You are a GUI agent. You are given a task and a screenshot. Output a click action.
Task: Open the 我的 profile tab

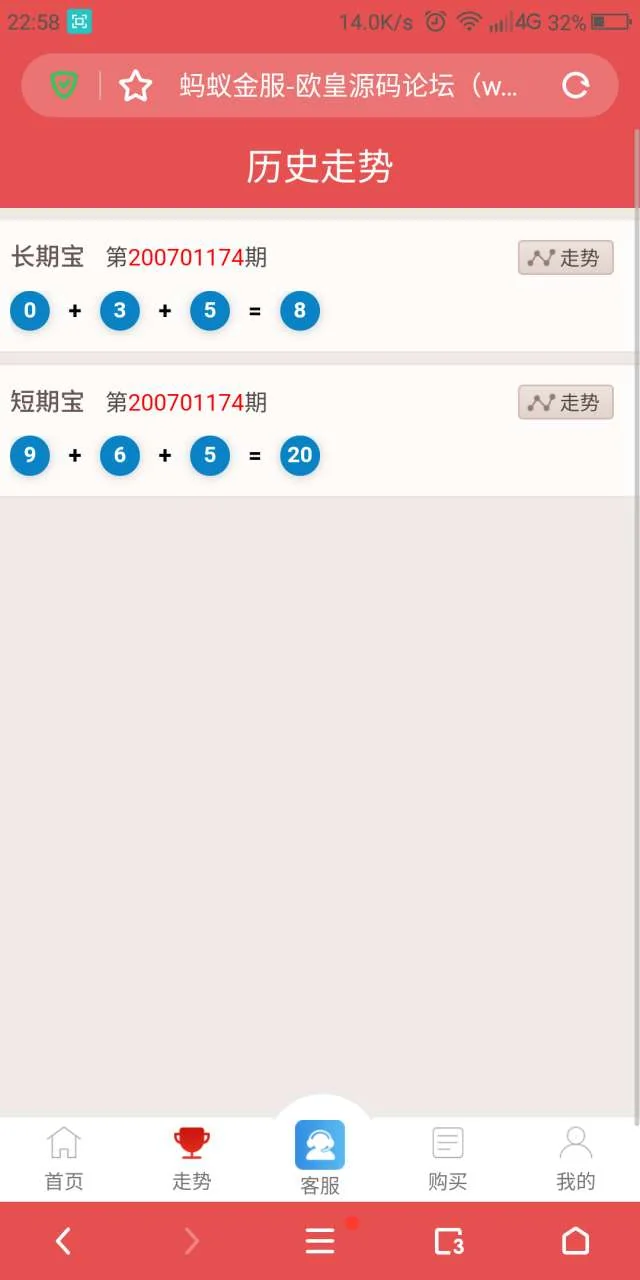click(x=576, y=1158)
